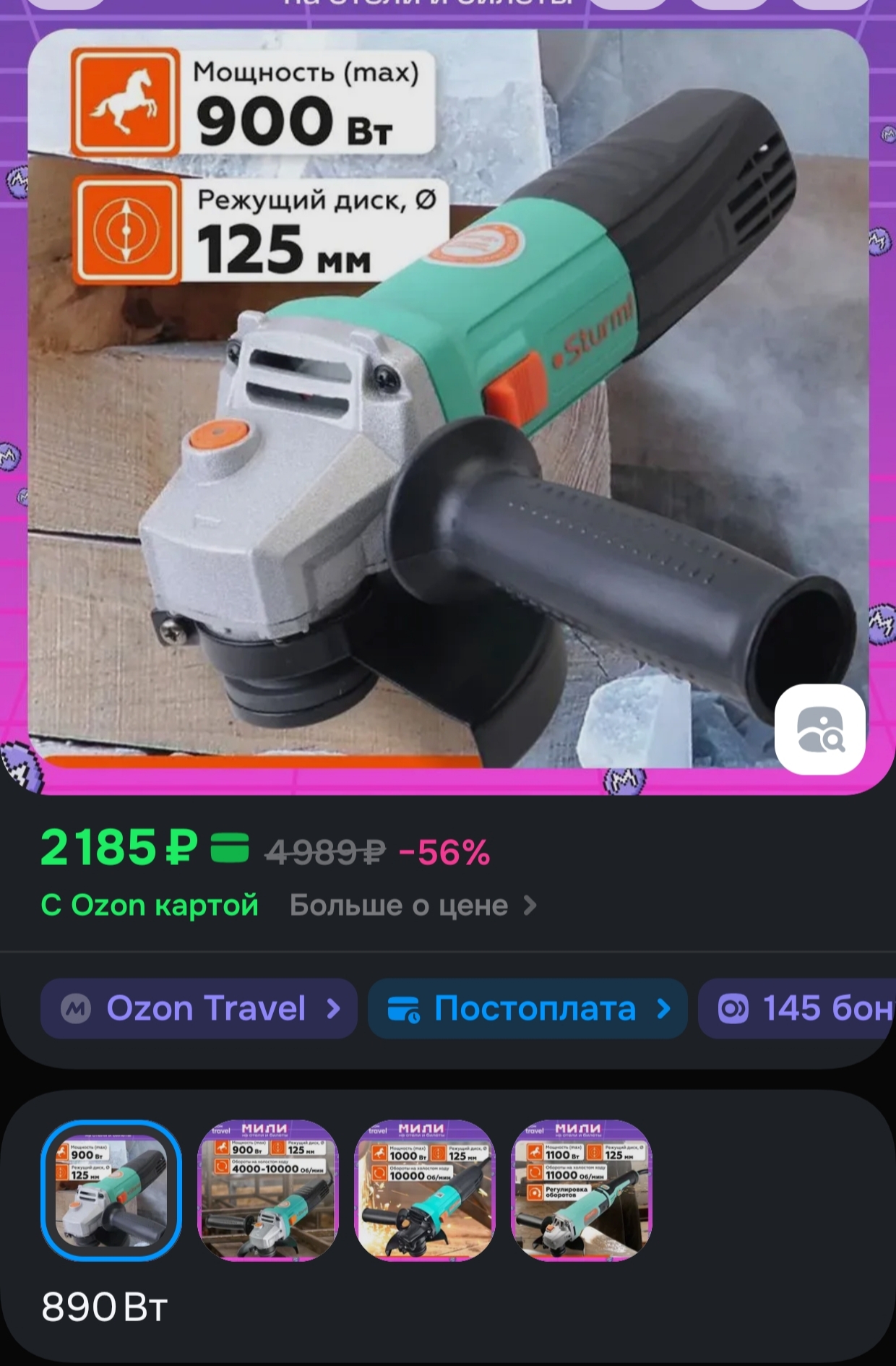Open 'Больше о цене' price details

[x=413, y=906]
